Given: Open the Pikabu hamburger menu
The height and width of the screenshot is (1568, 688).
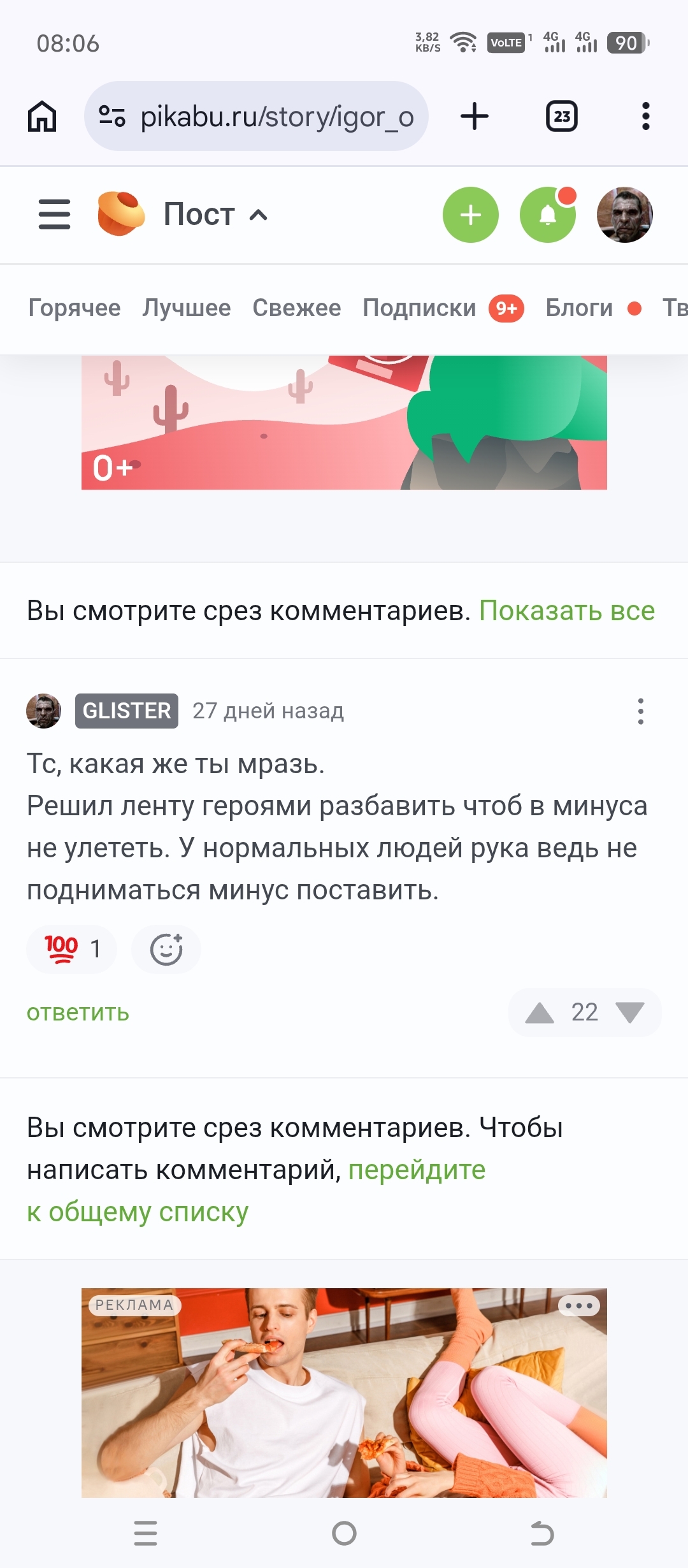Looking at the screenshot, I should [x=55, y=214].
